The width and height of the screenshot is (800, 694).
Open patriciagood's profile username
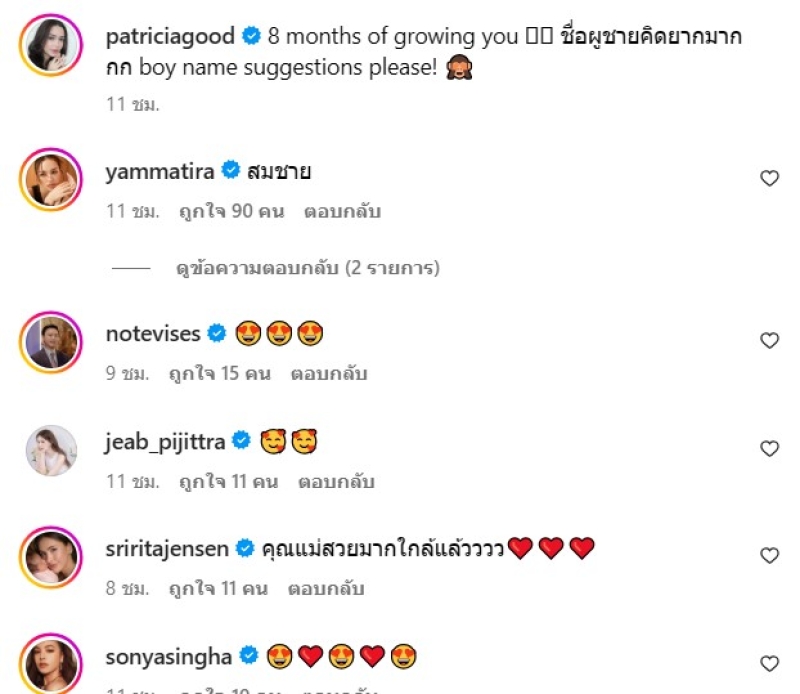[170, 37]
